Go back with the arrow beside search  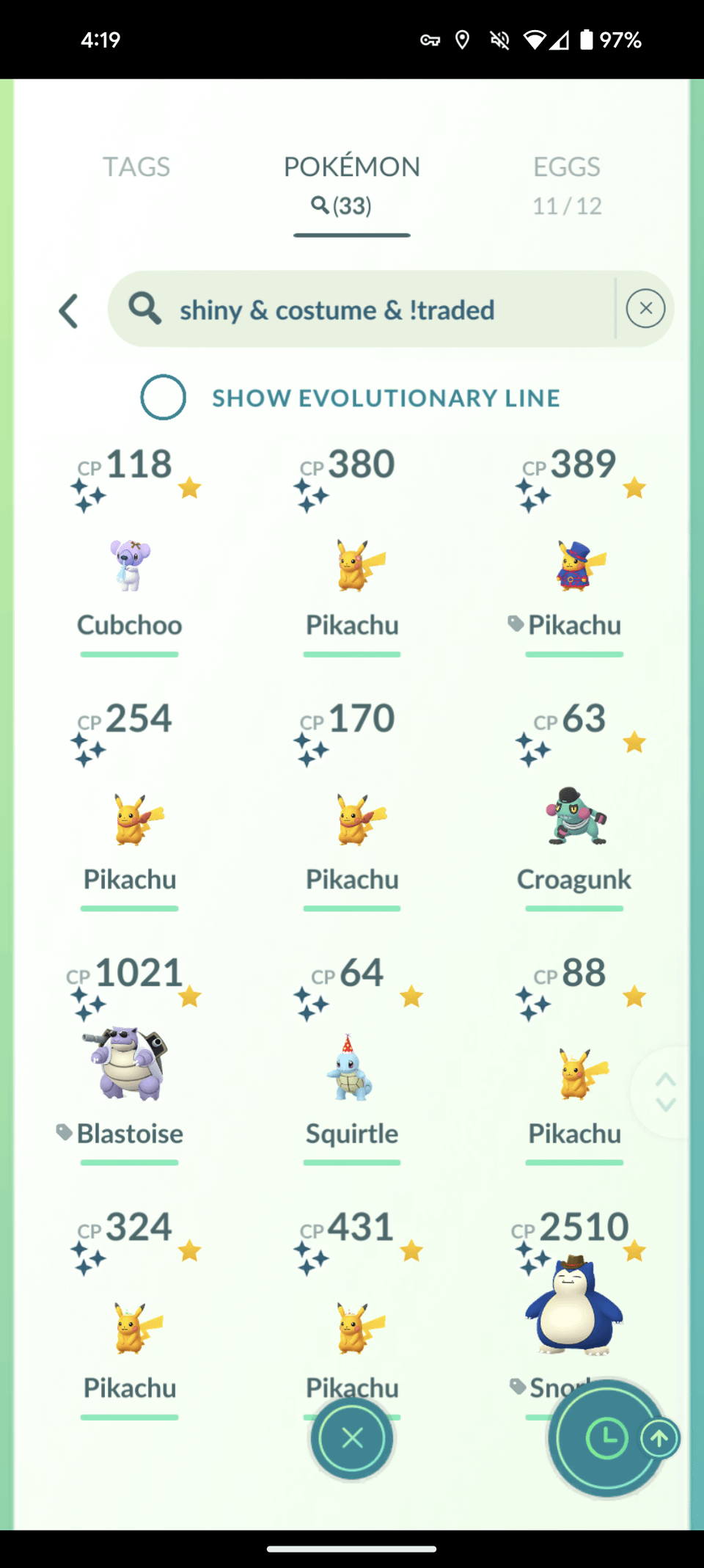tap(69, 311)
